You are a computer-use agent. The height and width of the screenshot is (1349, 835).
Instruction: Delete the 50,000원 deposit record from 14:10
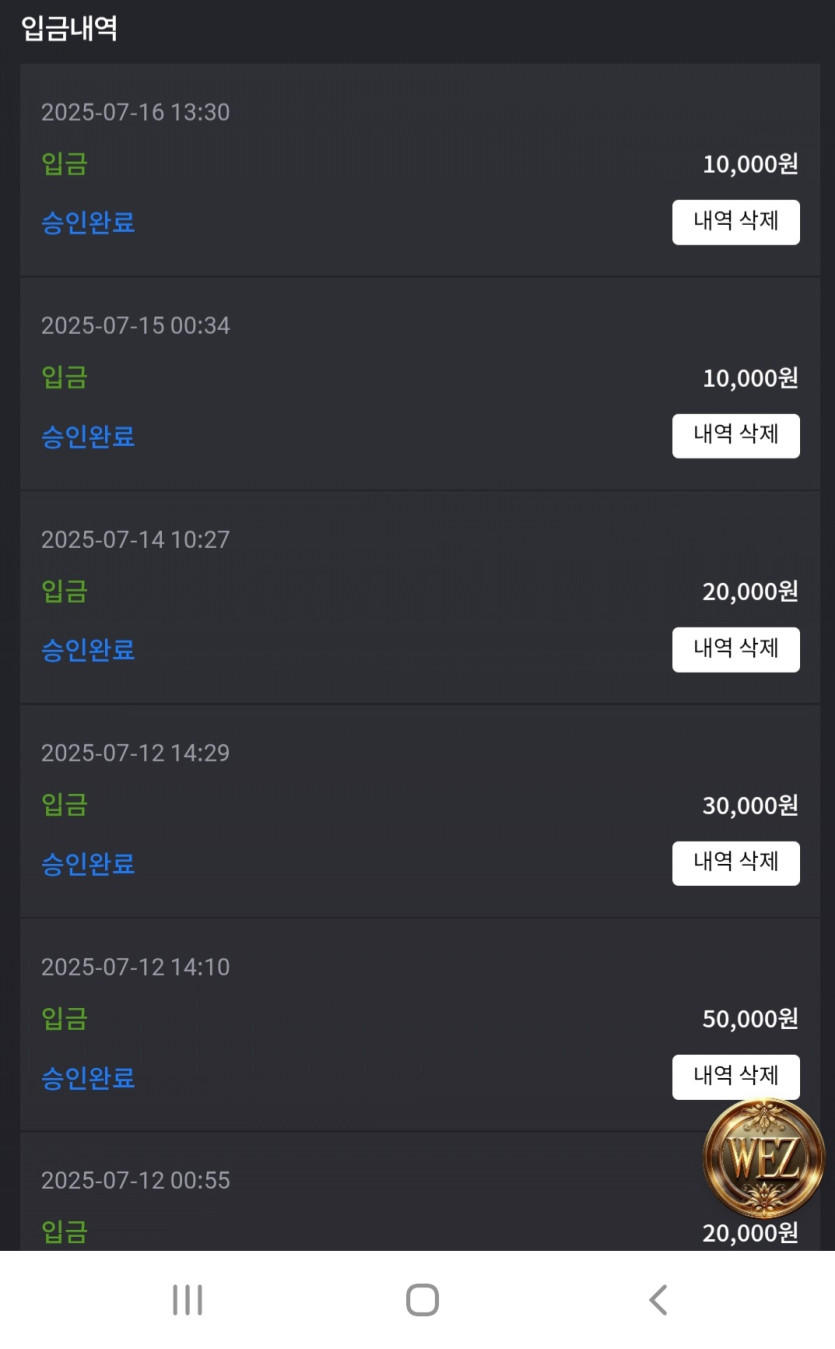click(x=735, y=1077)
